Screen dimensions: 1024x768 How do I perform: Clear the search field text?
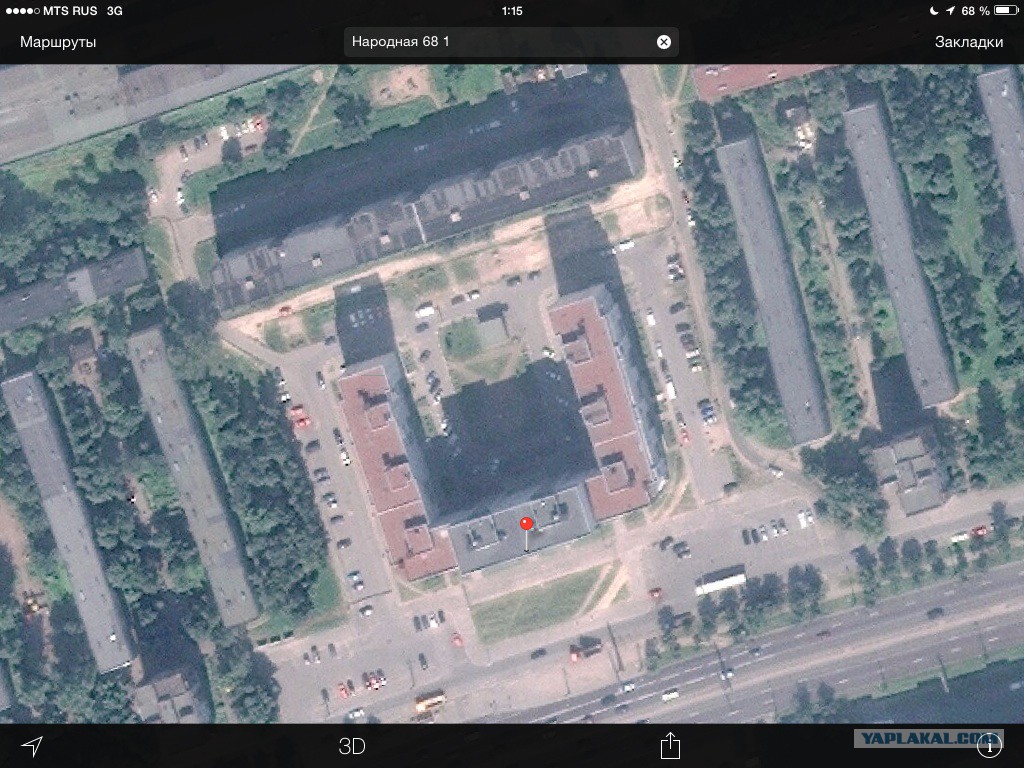(664, 42)
